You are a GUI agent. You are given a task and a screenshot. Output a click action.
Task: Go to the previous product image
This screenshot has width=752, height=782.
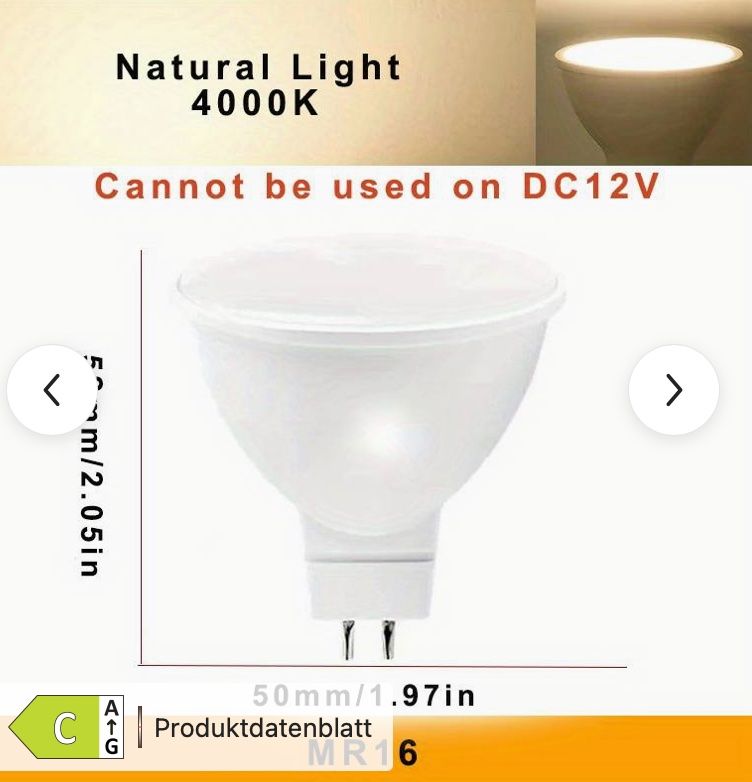52,390
